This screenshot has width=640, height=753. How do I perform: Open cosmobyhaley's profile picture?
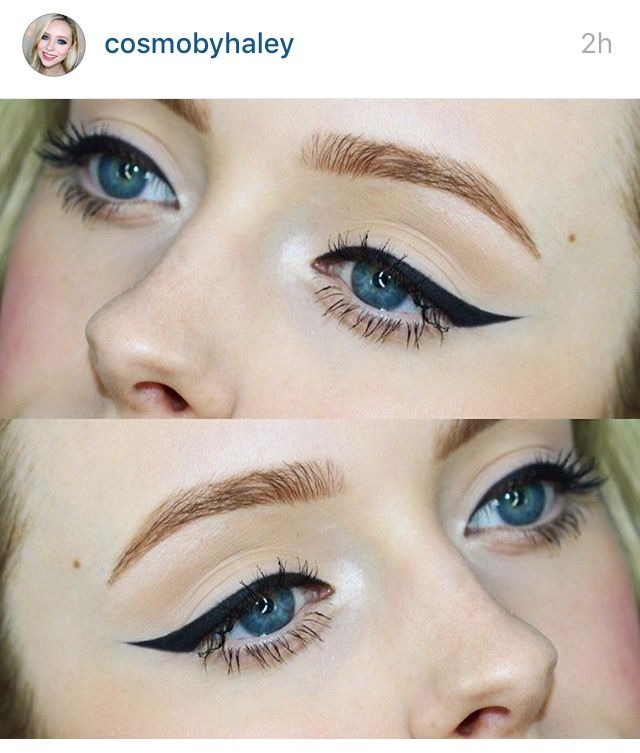click(54, 45)
